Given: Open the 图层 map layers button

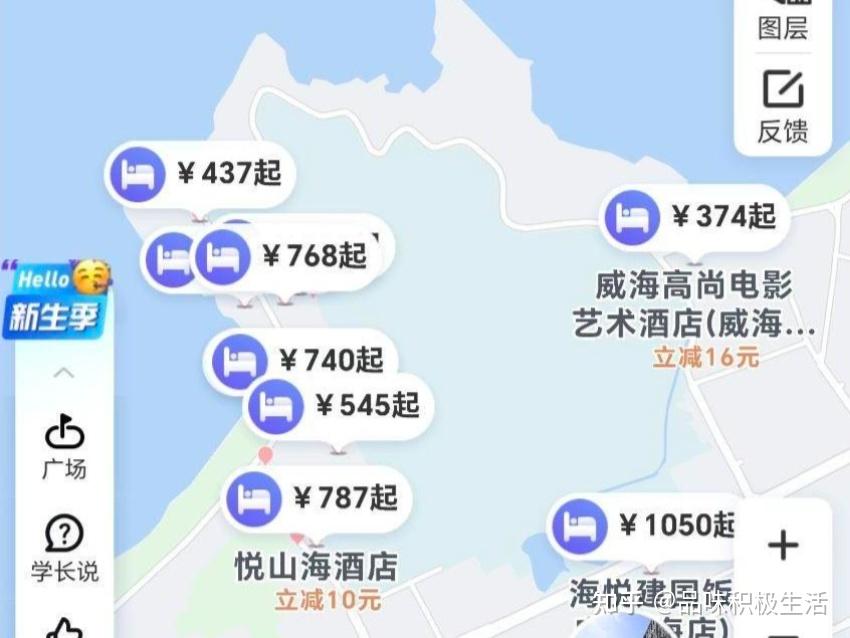Looking at the screenshot, I should click(x=782, y=22).
